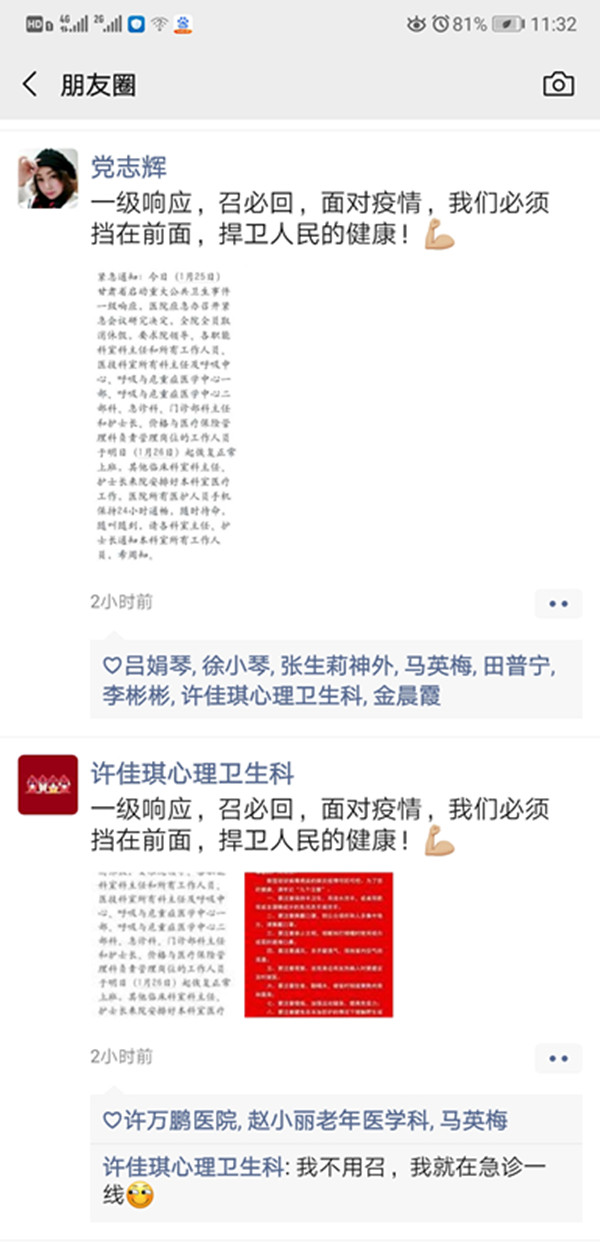Viewport: 600px width, 1246px height.
Task: Open like/comment menu on 许佳琪心理卫生科's post
Action: point(557,1058)
